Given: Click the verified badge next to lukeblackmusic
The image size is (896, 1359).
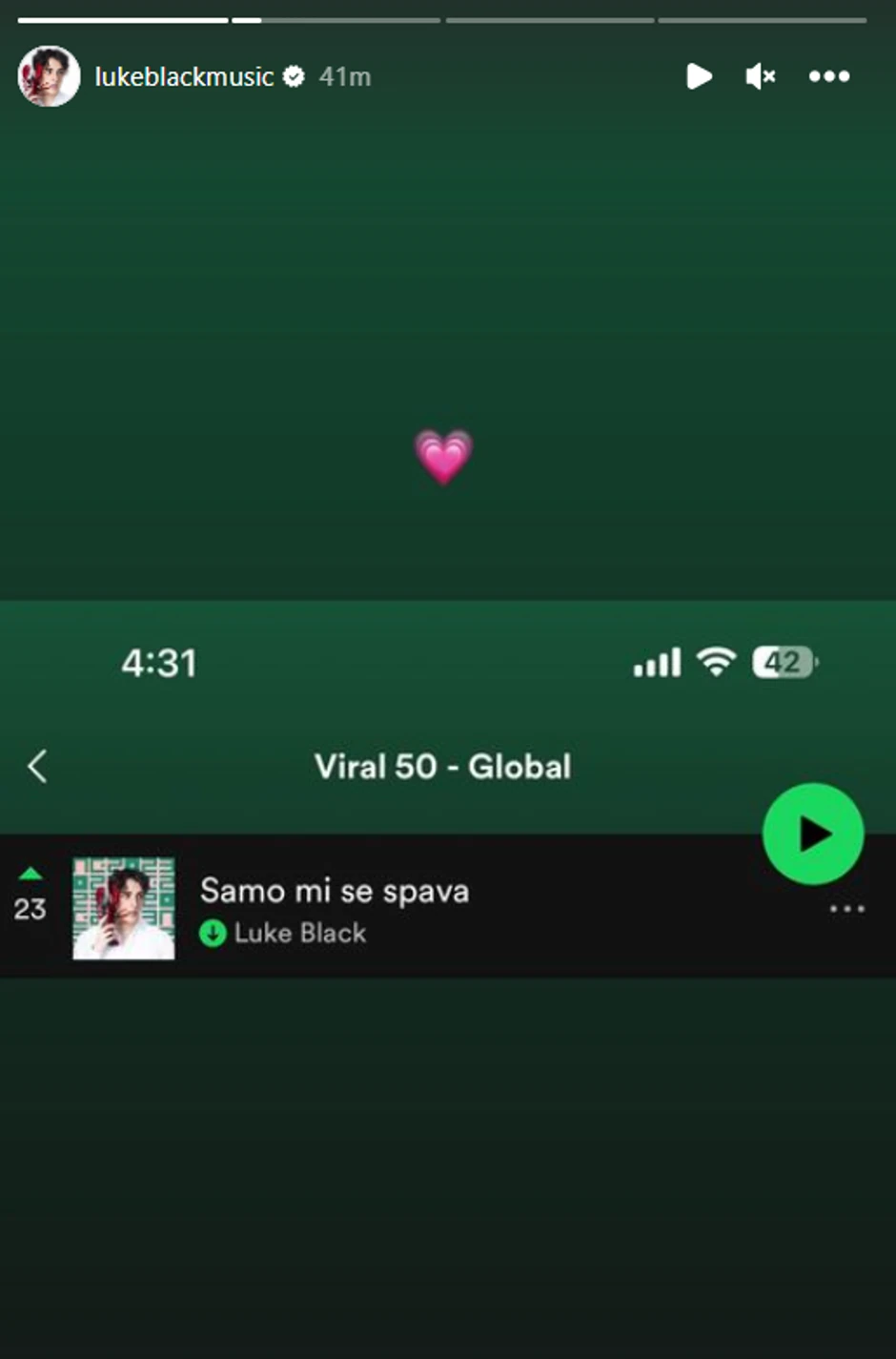Looking at the screenshot, I should [294, 76].
